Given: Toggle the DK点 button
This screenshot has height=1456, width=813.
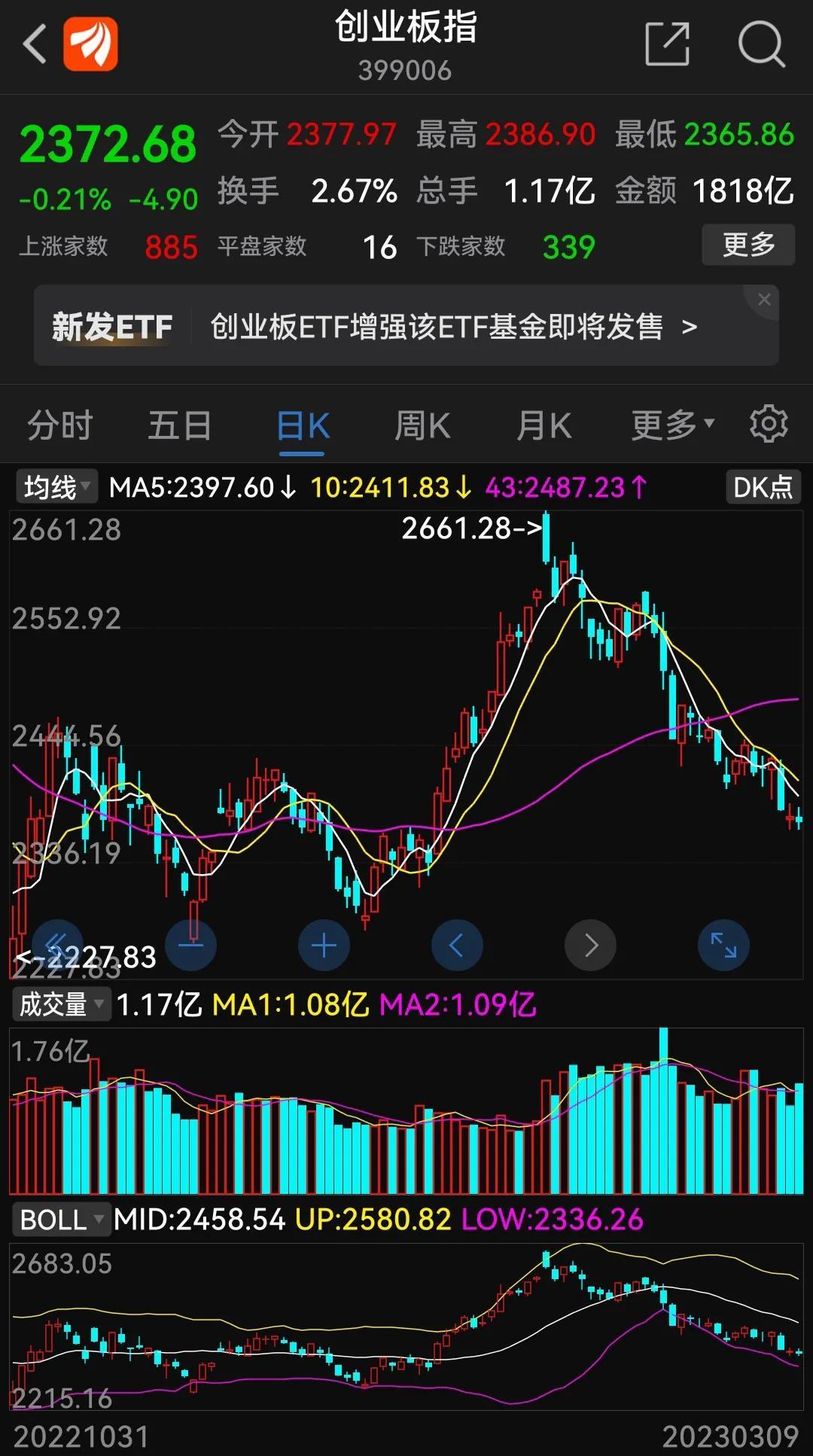Looking at the screenshot, I should (763, 487).
